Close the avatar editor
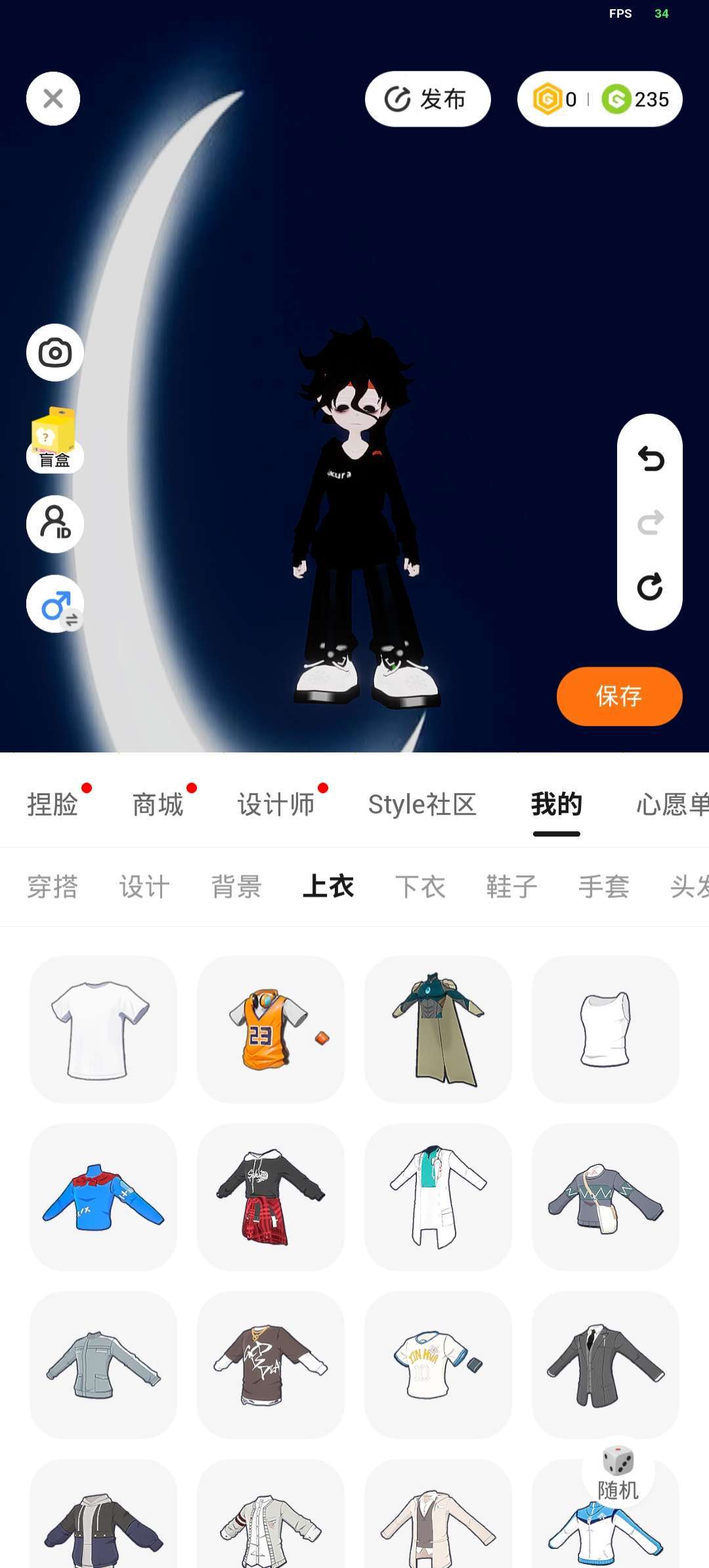The image size is (709, 1568). (53, 98)
